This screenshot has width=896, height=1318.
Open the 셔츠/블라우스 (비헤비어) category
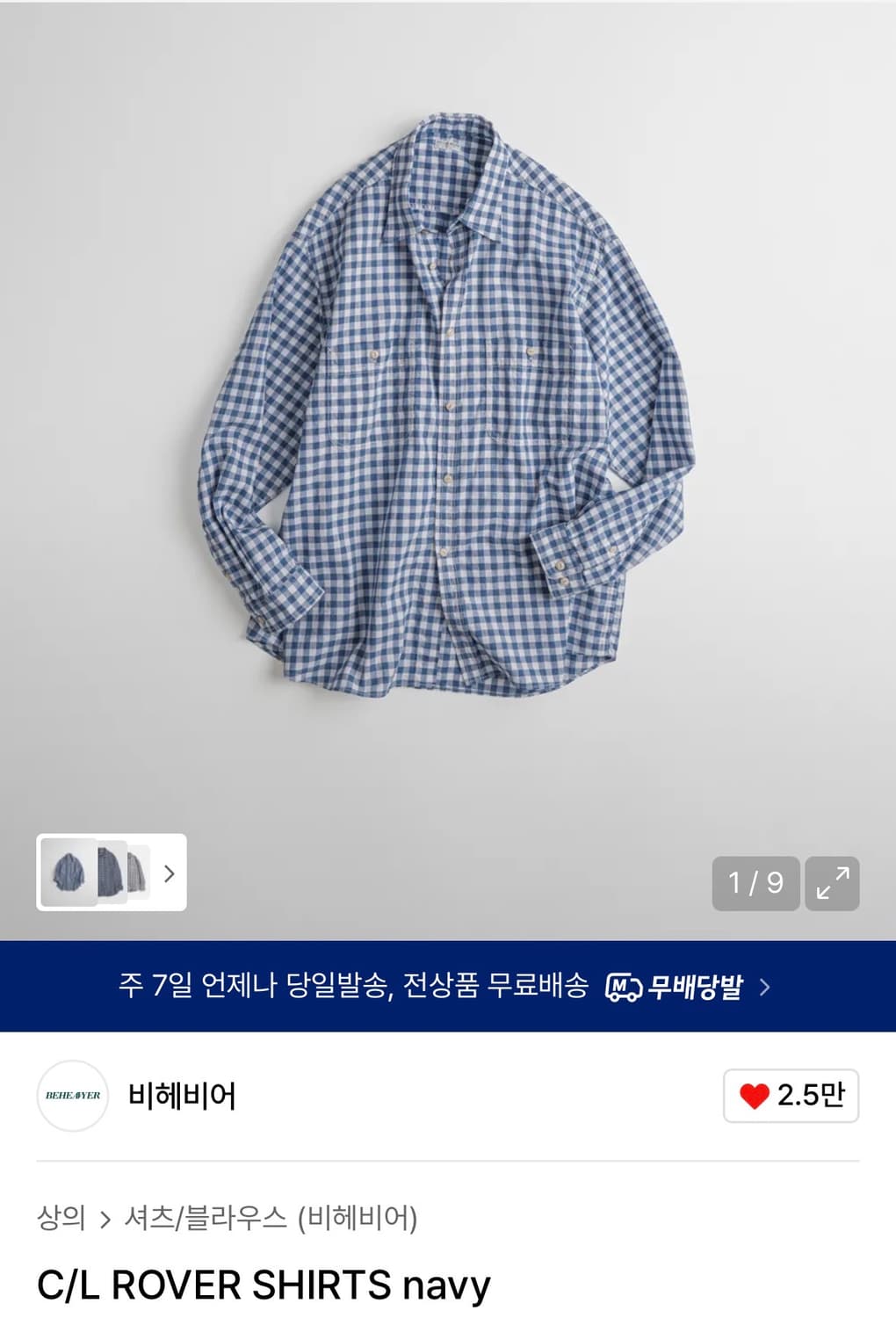[x=271, y=1218]
